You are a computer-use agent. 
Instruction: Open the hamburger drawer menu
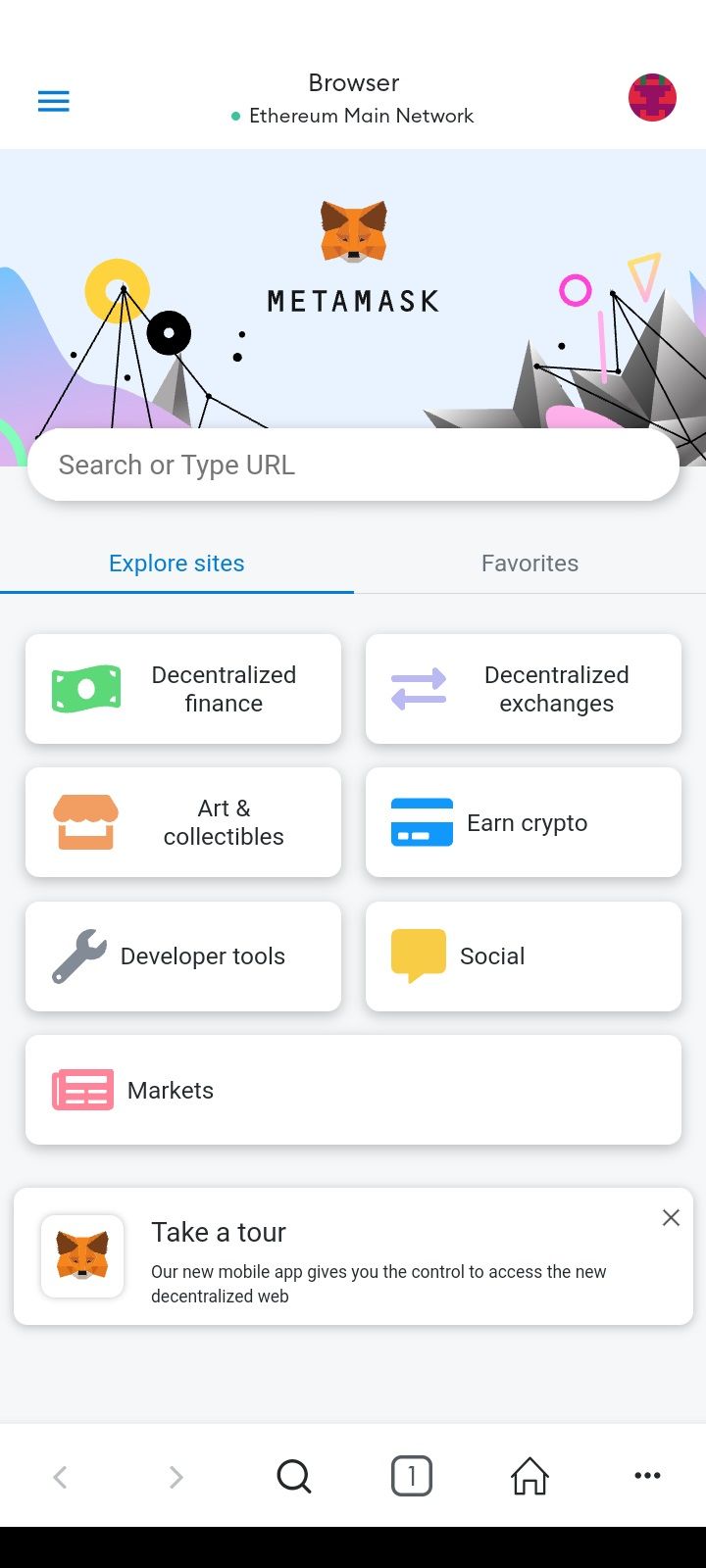(x=53, y=101)
